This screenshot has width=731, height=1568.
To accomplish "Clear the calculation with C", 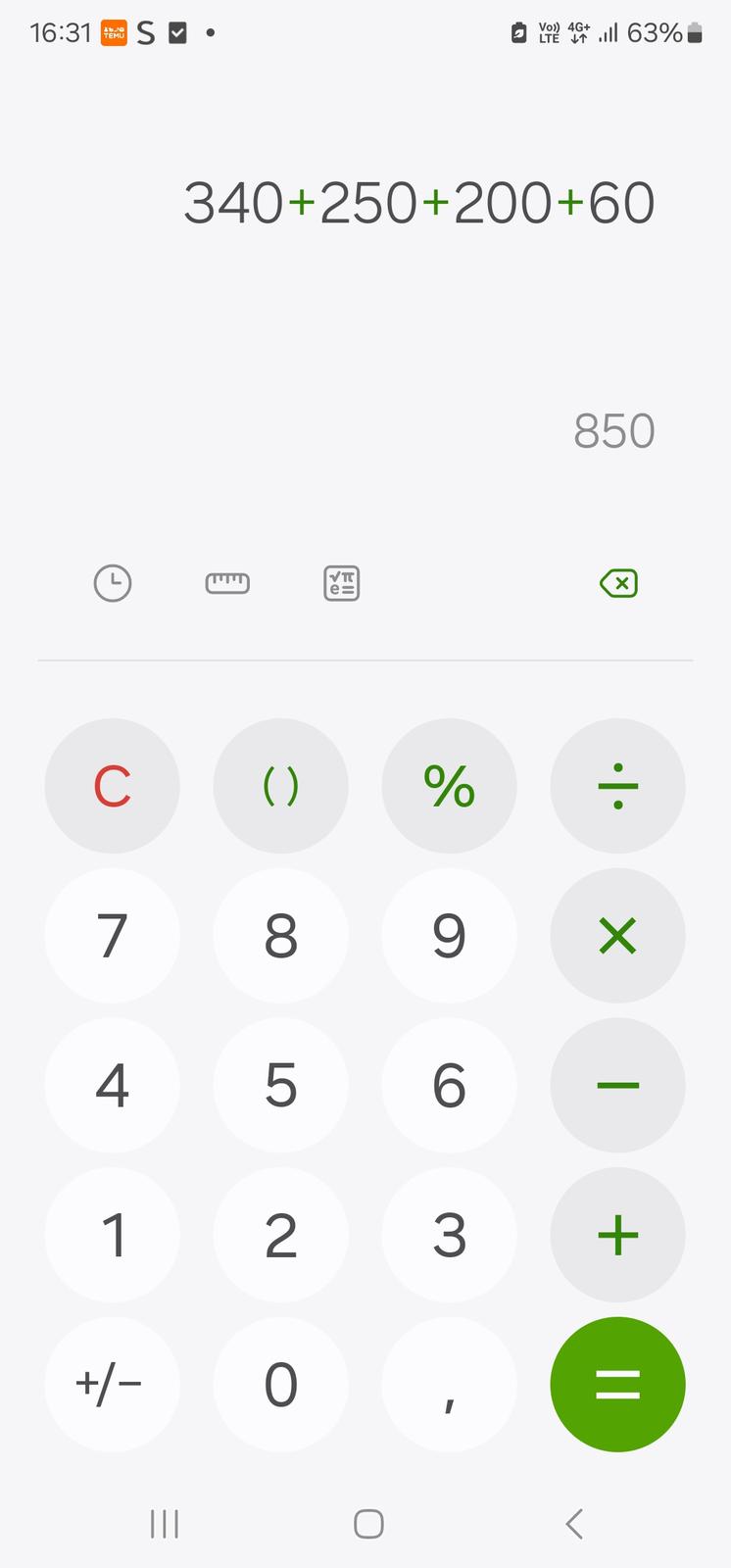I will click(112, 786).
